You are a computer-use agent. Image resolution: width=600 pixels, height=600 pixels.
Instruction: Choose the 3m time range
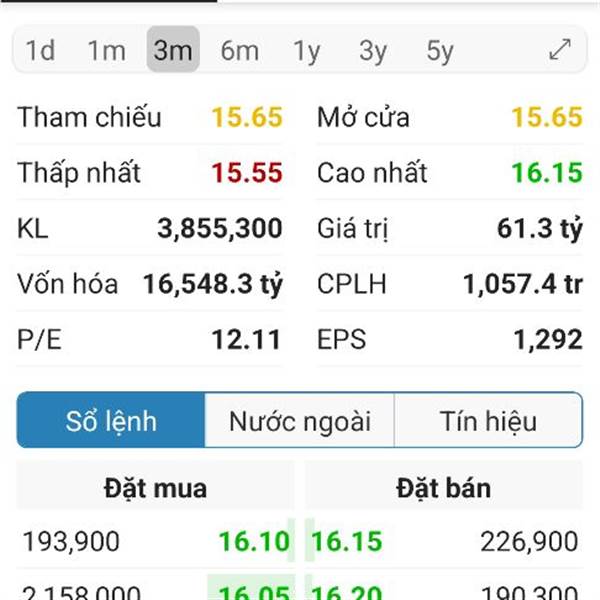pyautogui.click(x=173, y=50)
